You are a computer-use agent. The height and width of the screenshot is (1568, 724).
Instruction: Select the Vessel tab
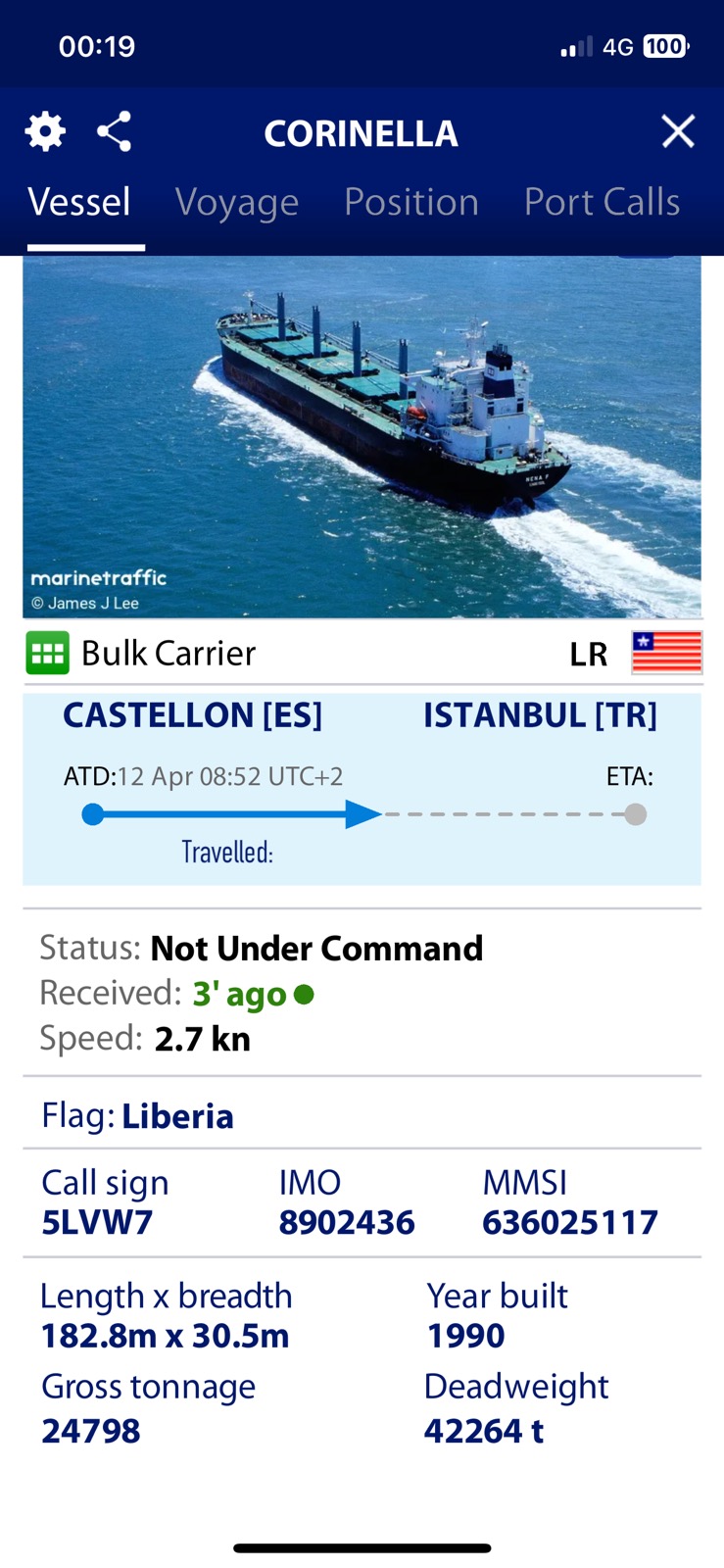click(79, 202)
